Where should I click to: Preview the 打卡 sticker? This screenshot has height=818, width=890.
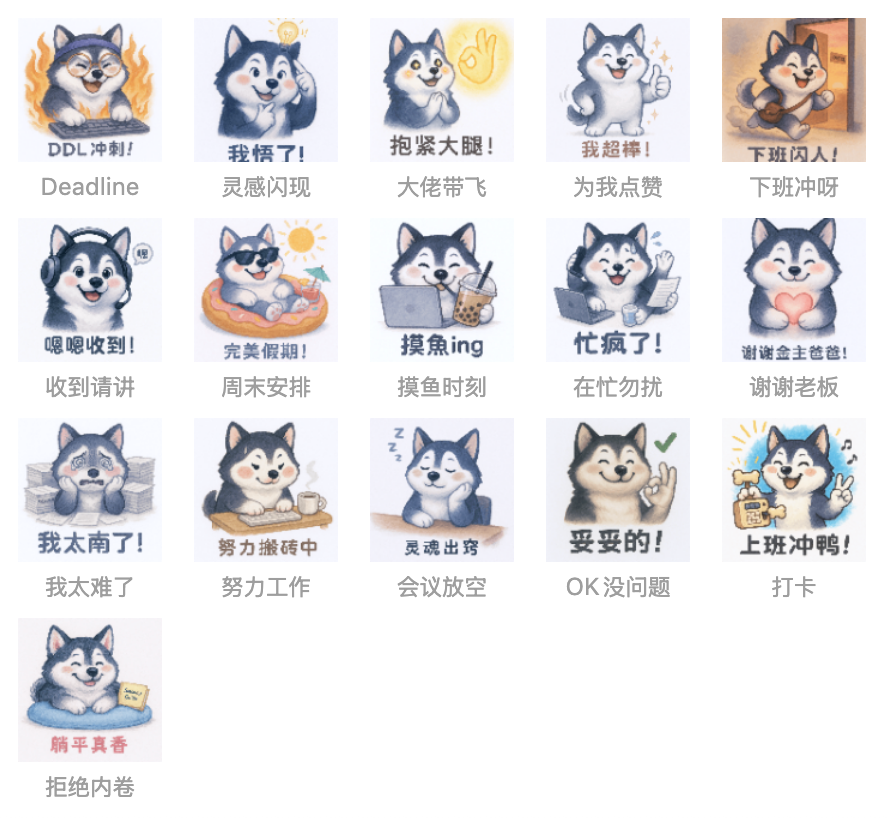pyautogui.click(x=794, y=490)
